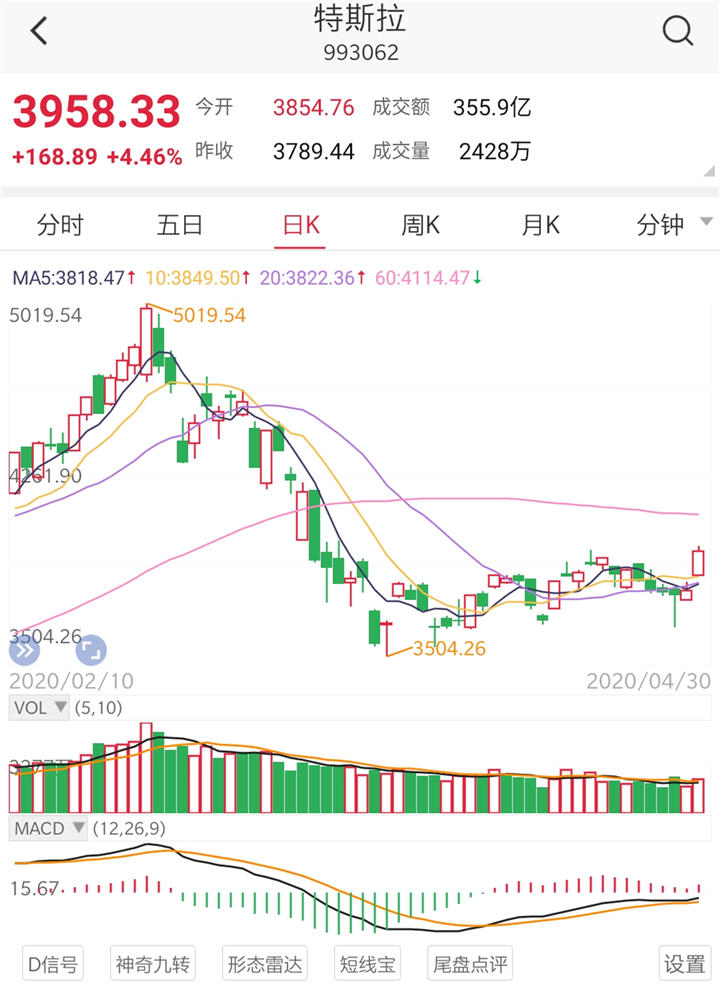Enable the 神奇九转 indicator
The width and height of the screenshot is (720, 988).
tap(152, 964)
